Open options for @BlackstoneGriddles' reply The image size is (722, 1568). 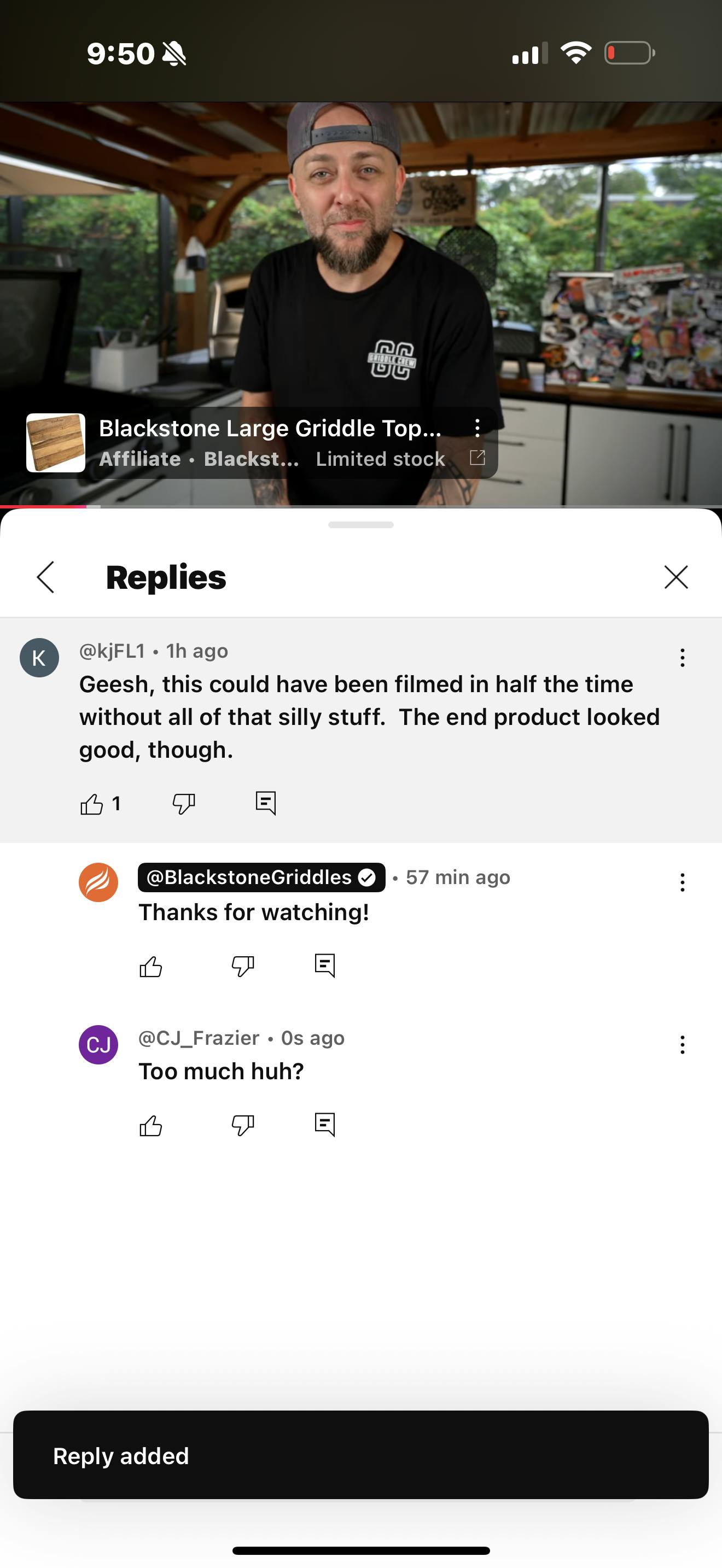coord(683,882)
